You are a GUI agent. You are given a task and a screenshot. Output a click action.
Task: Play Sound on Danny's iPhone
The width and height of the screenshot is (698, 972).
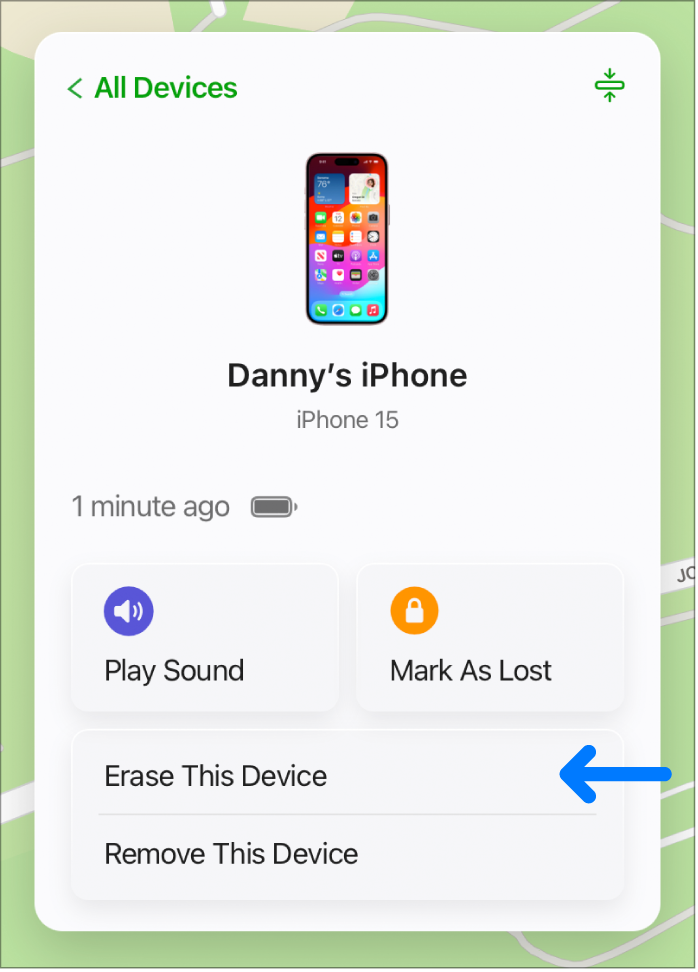[204, 637]
